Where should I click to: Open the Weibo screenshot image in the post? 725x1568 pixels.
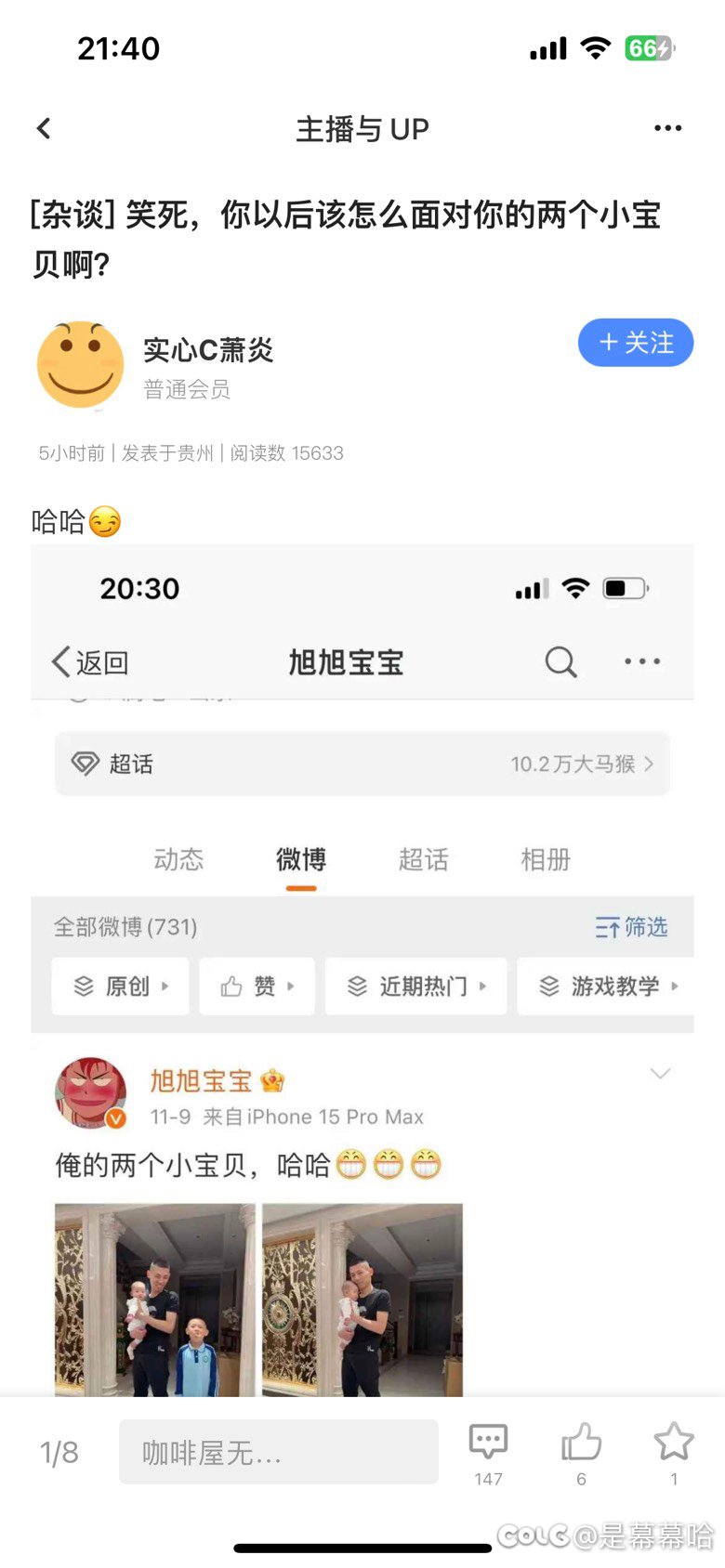pyautogui.click(x=362, y=971)
